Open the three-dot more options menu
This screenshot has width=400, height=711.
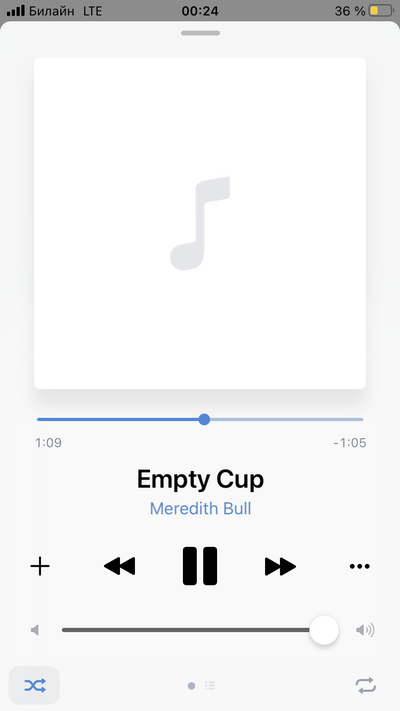tap(360, 566)
